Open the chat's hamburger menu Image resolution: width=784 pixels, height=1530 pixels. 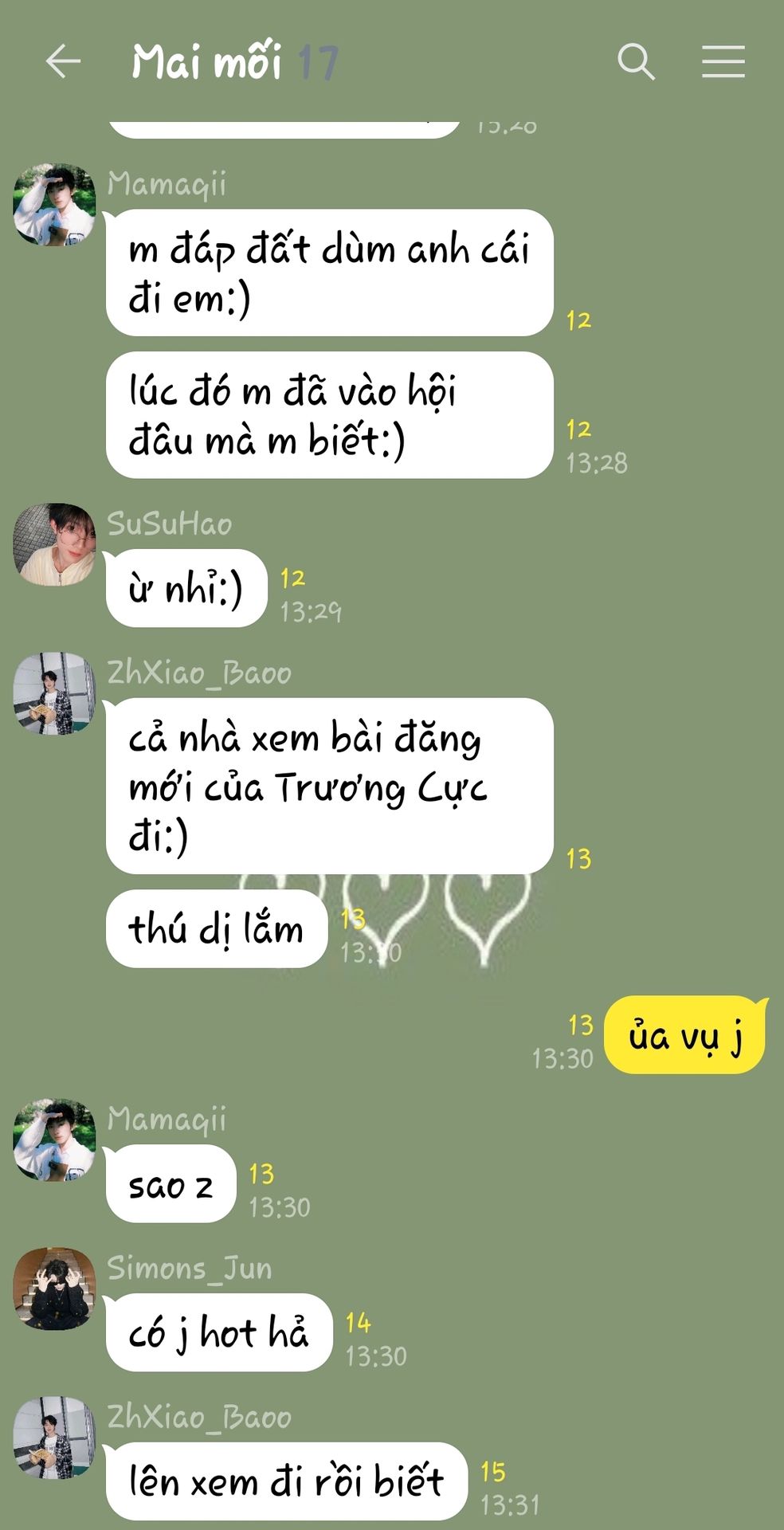point(723,61)
